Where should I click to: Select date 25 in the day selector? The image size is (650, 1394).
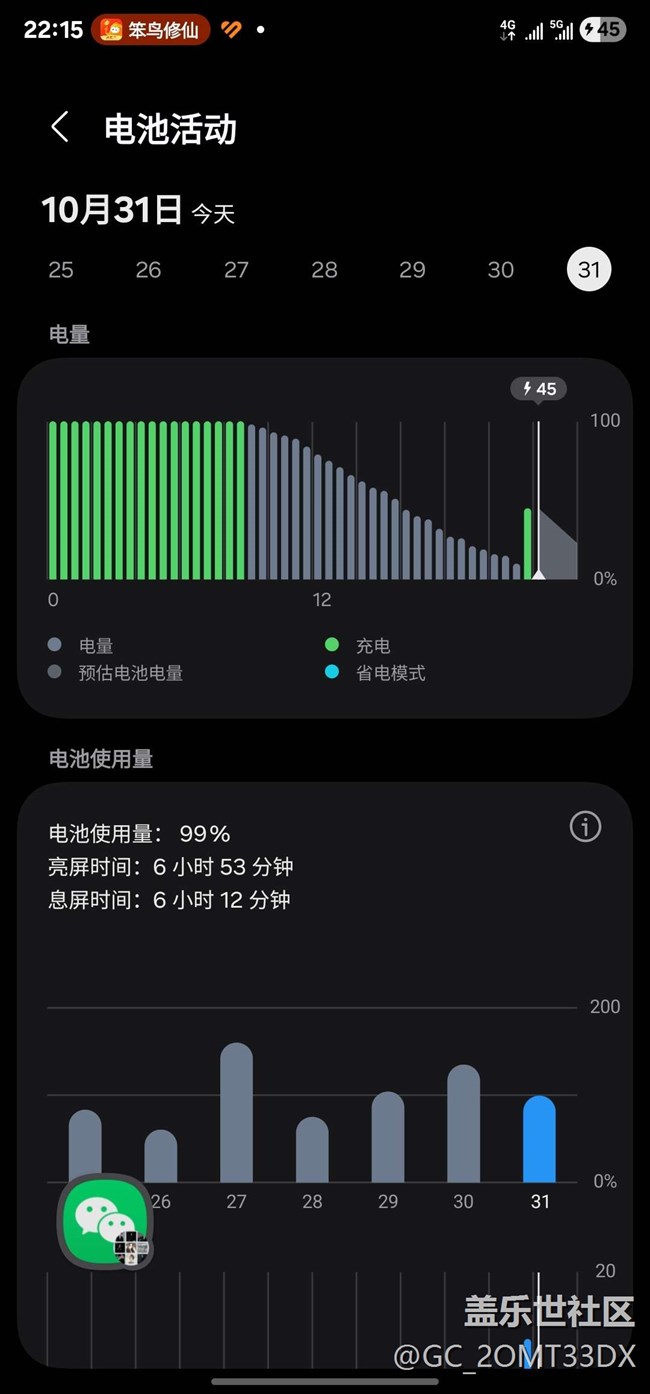point(61,270)
